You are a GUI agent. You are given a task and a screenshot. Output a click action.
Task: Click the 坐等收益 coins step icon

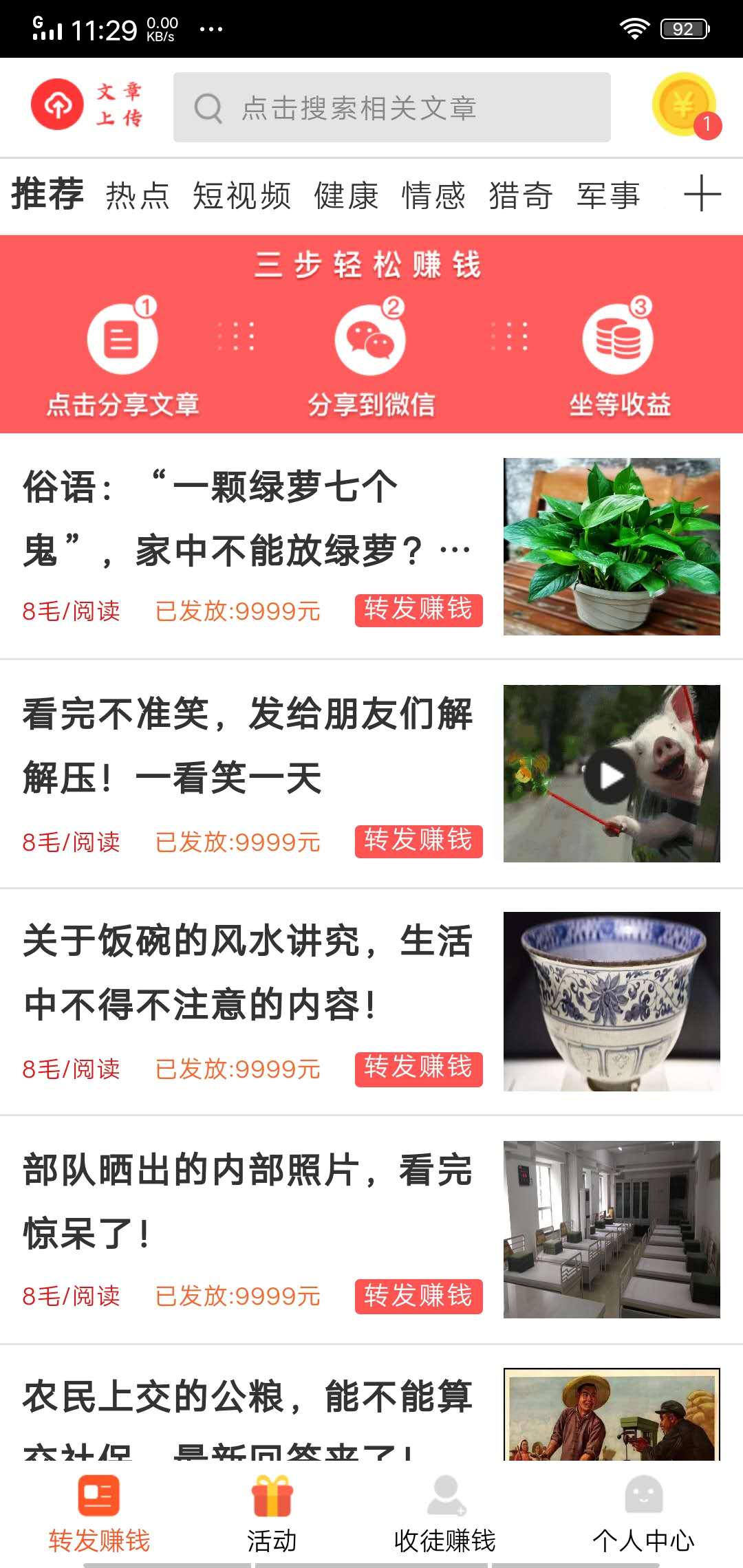[x=618, y=338]
